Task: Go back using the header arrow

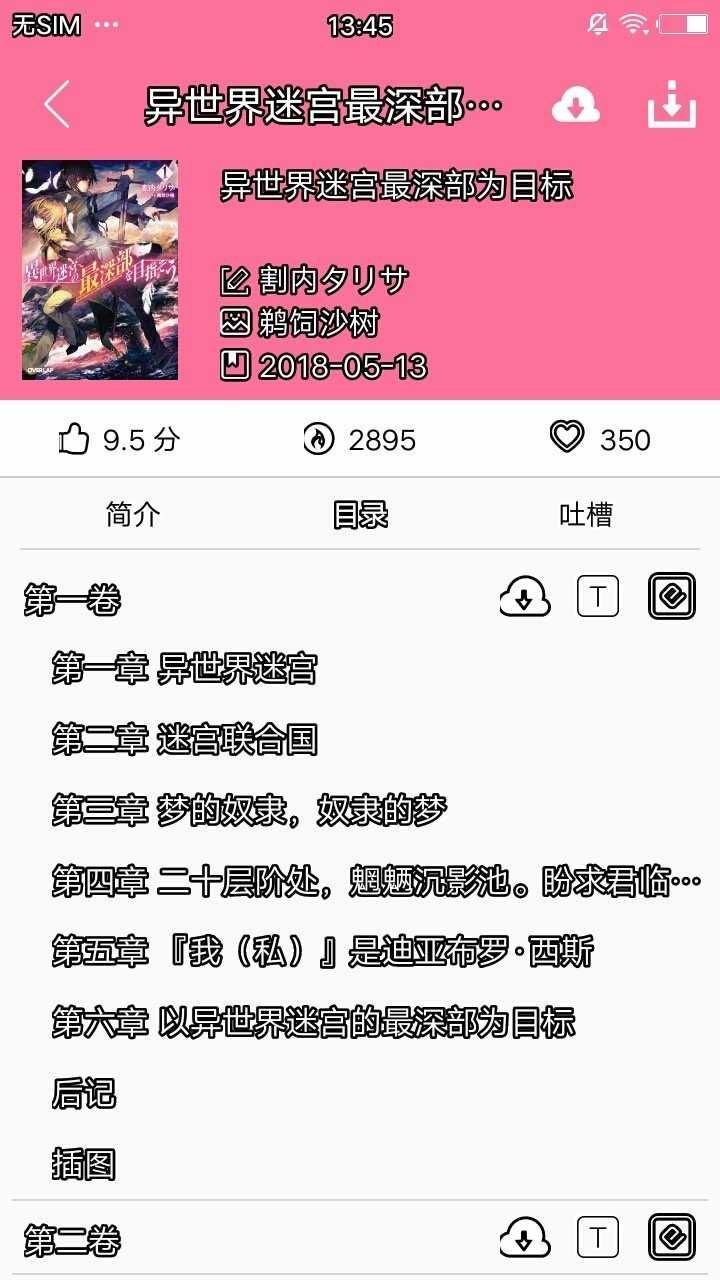Action: (57, 104)
